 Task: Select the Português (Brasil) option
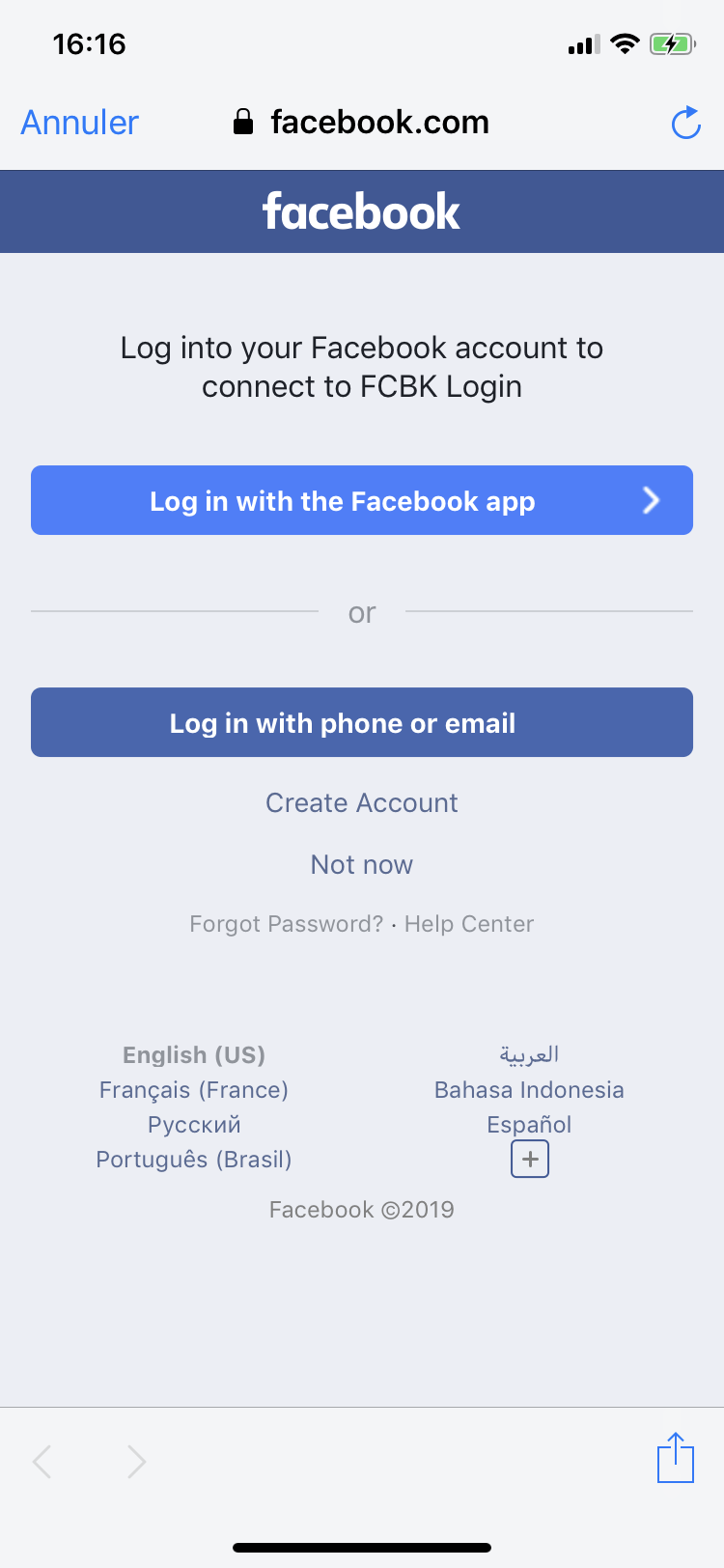coord(193,1159)
